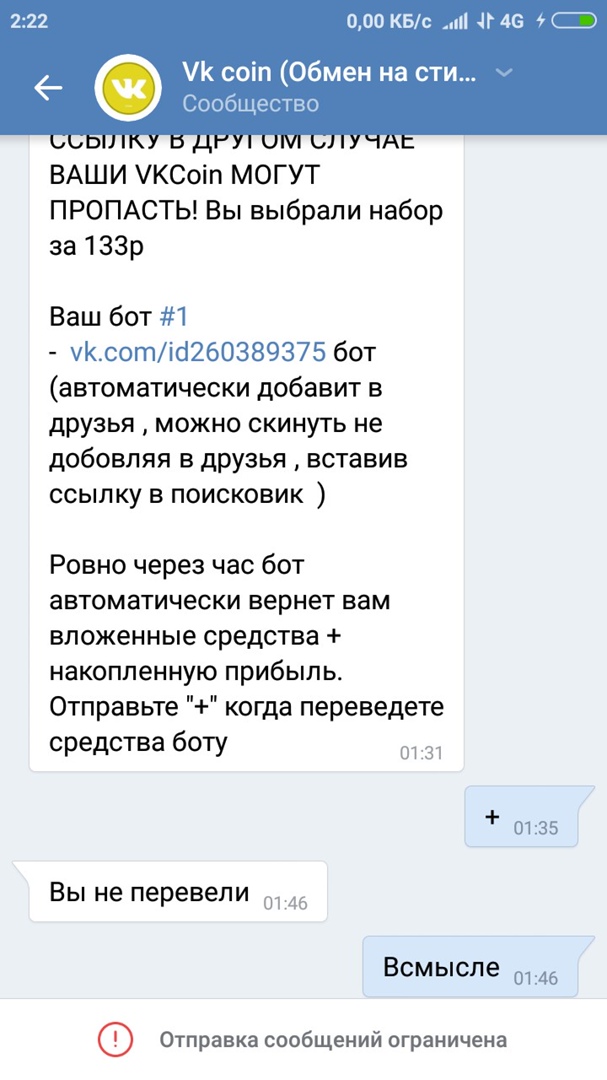Expand the chat title dropdown arrow
This screenshot has width=607, height=1080.
tap(505, 73)
